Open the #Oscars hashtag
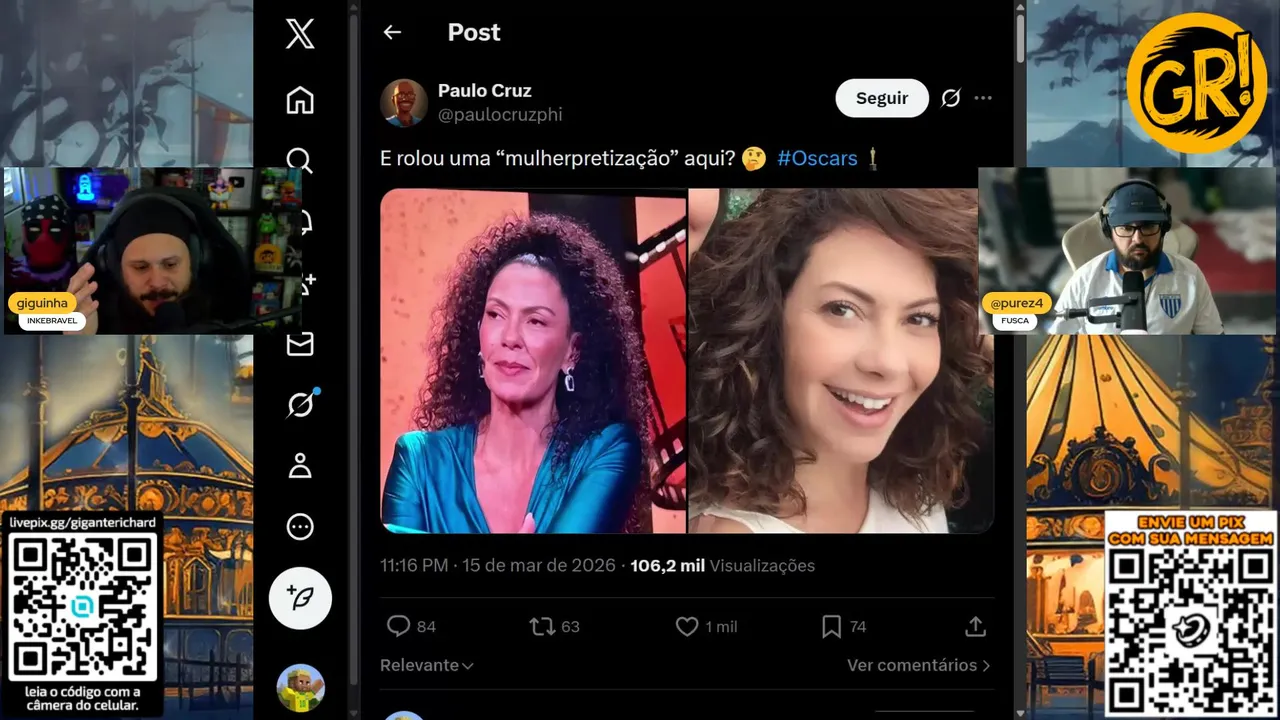The width and height of the screenshot is (1280, 720). pos(816,158)
